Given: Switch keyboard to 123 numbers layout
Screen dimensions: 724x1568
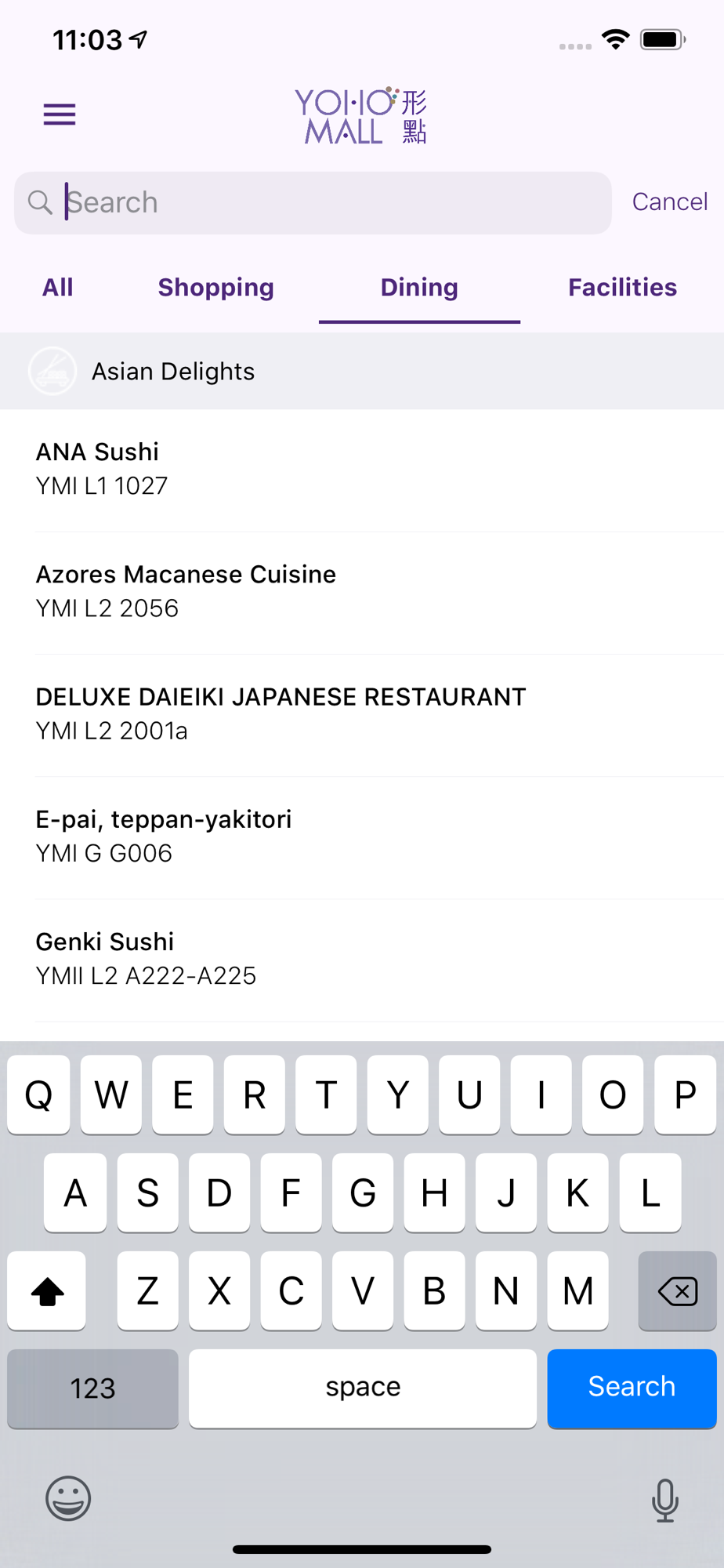Looking at the screenshot, I should tap(92, 1388).
